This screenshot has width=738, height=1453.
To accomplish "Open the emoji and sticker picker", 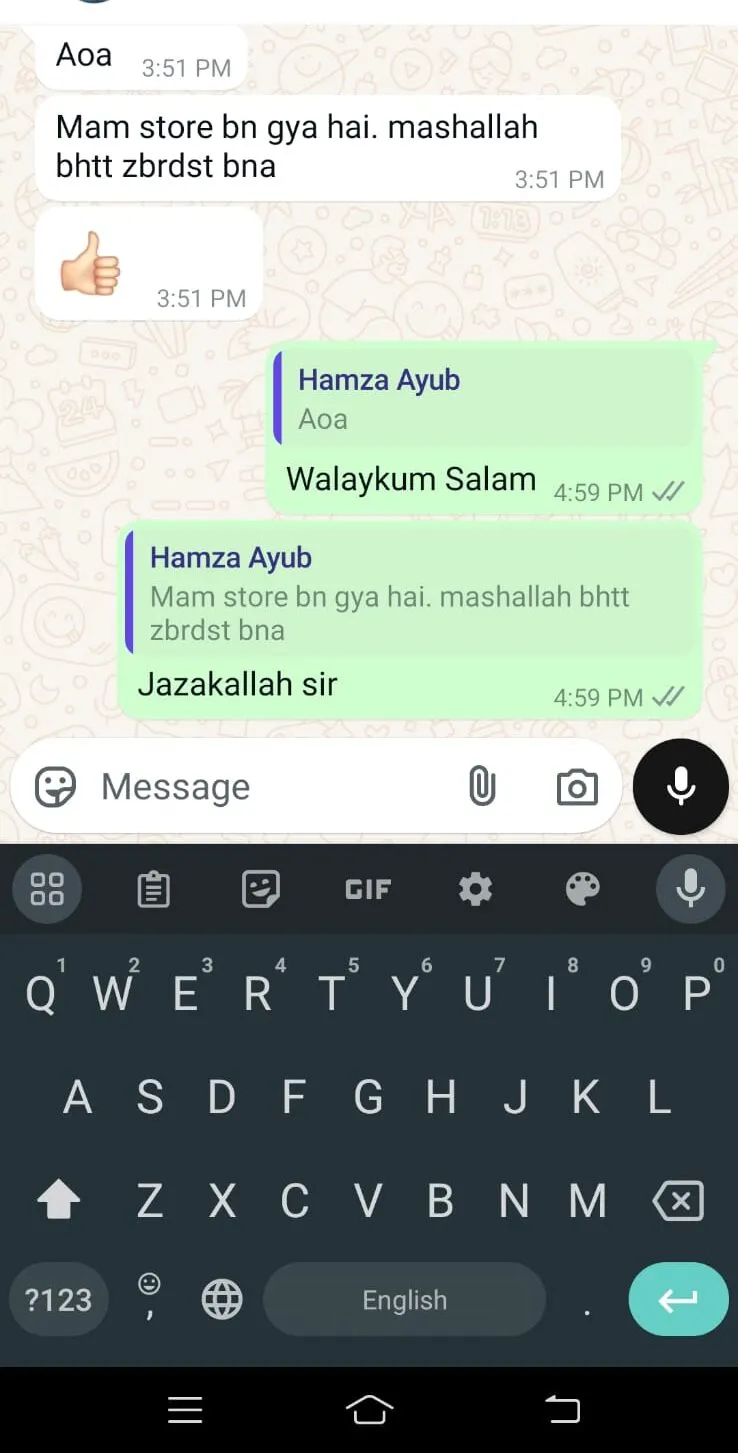I will point(55,787).
